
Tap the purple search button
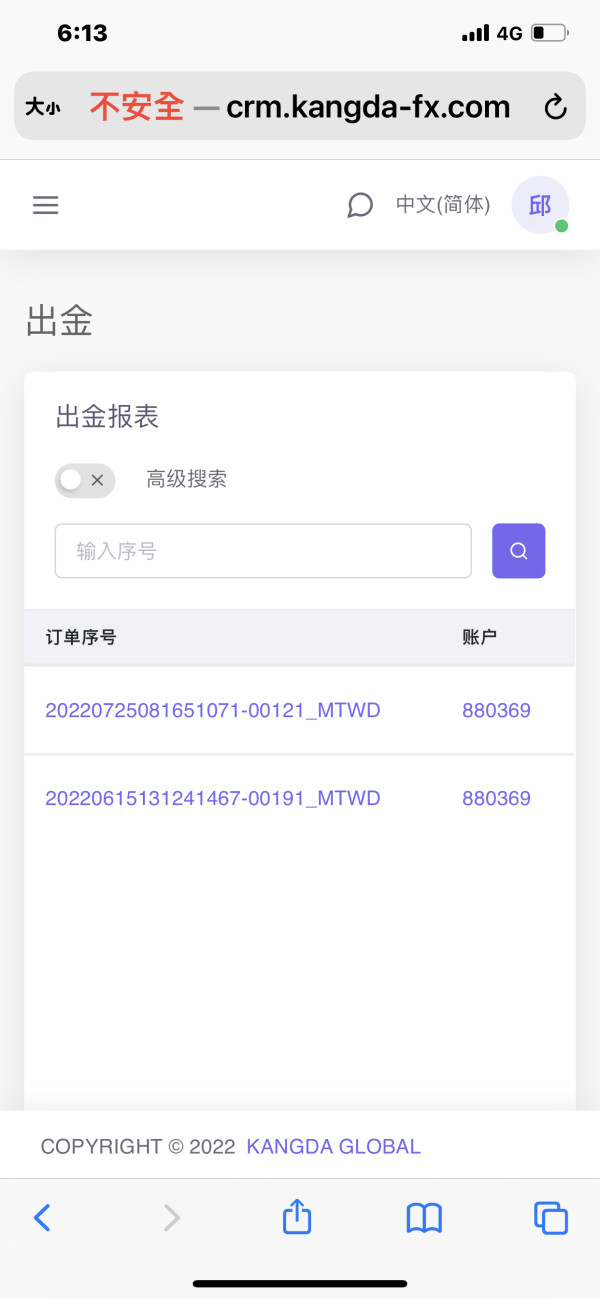pos(519,551)
